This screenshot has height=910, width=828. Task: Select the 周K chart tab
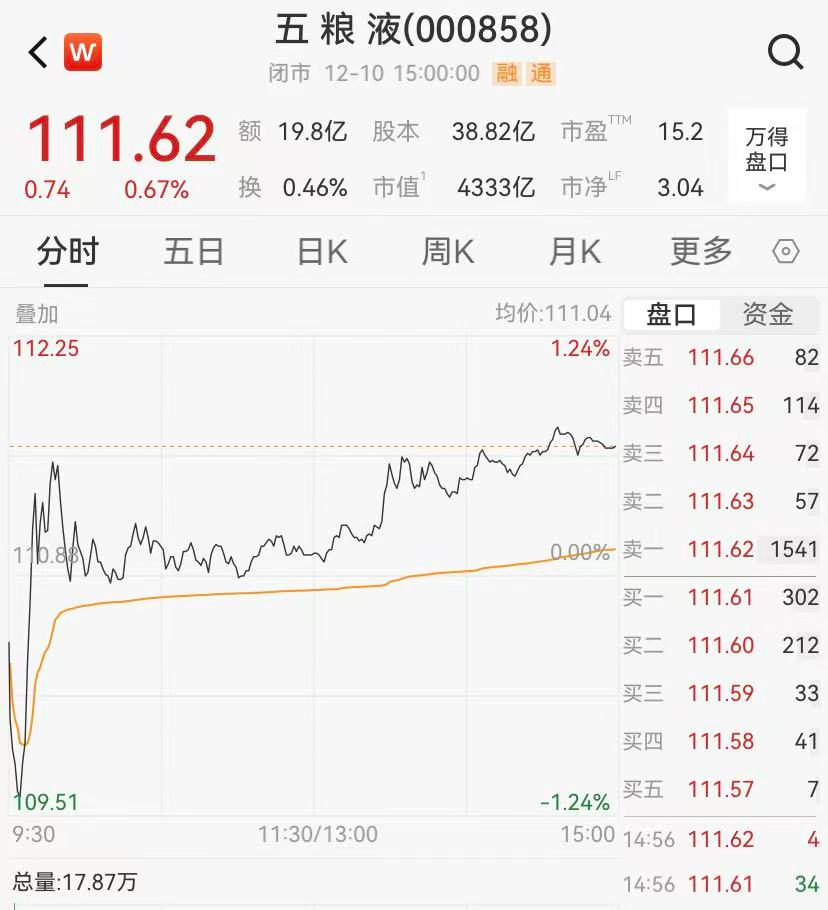click(x=447, y=252)
